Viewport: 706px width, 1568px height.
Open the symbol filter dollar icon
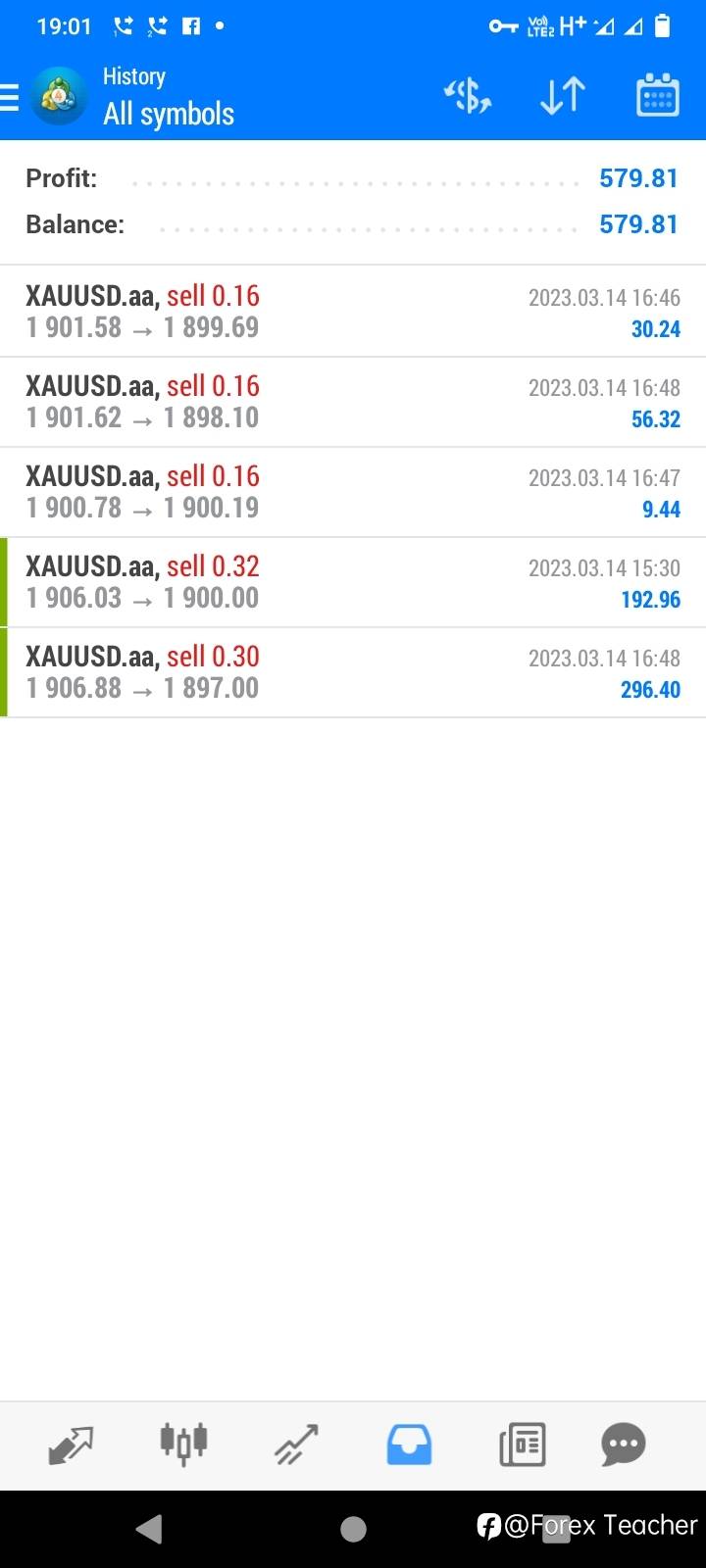[468, 96]
